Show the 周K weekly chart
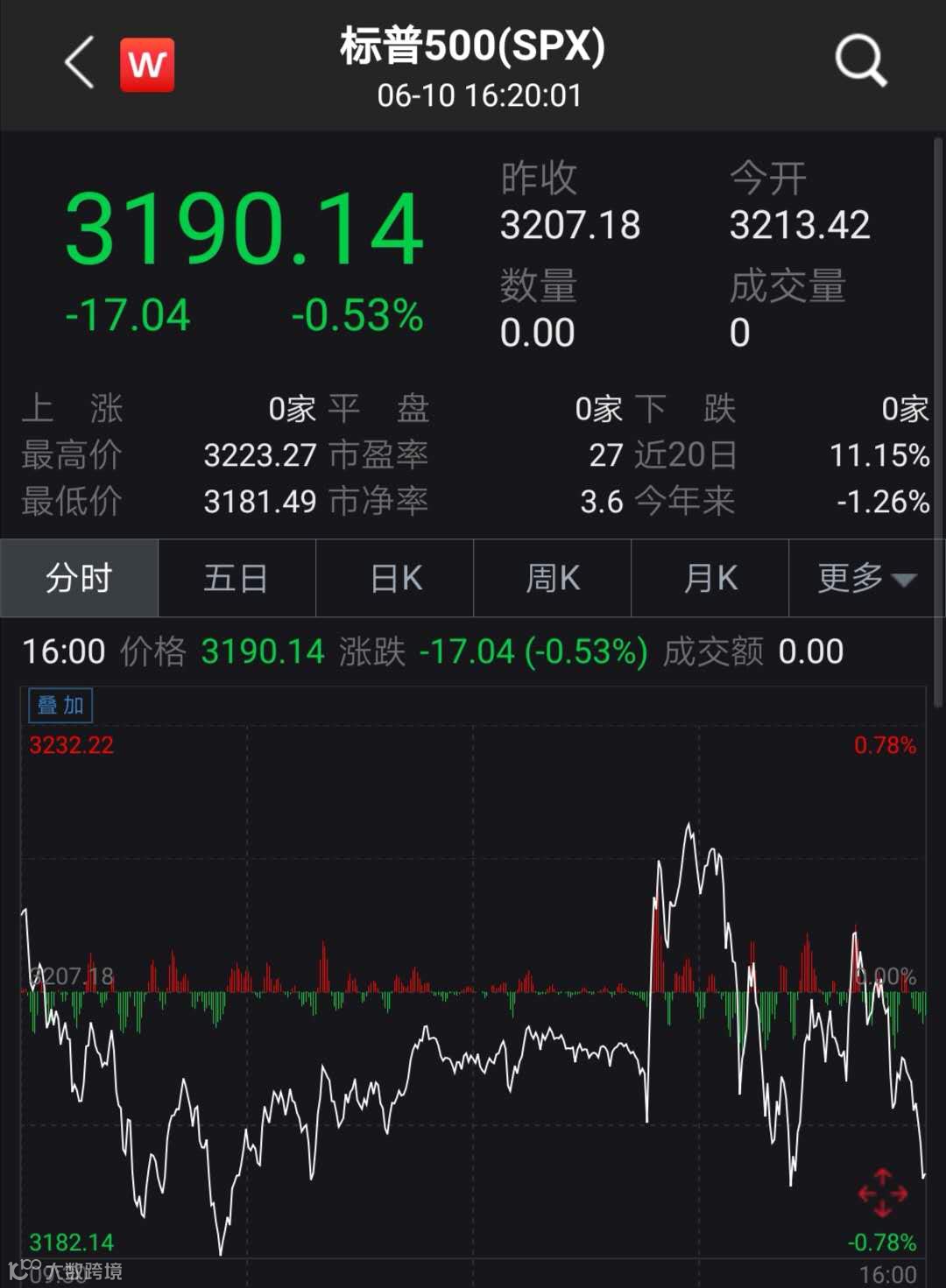This screenshot has width=946, height=1288. pos(553,579)
